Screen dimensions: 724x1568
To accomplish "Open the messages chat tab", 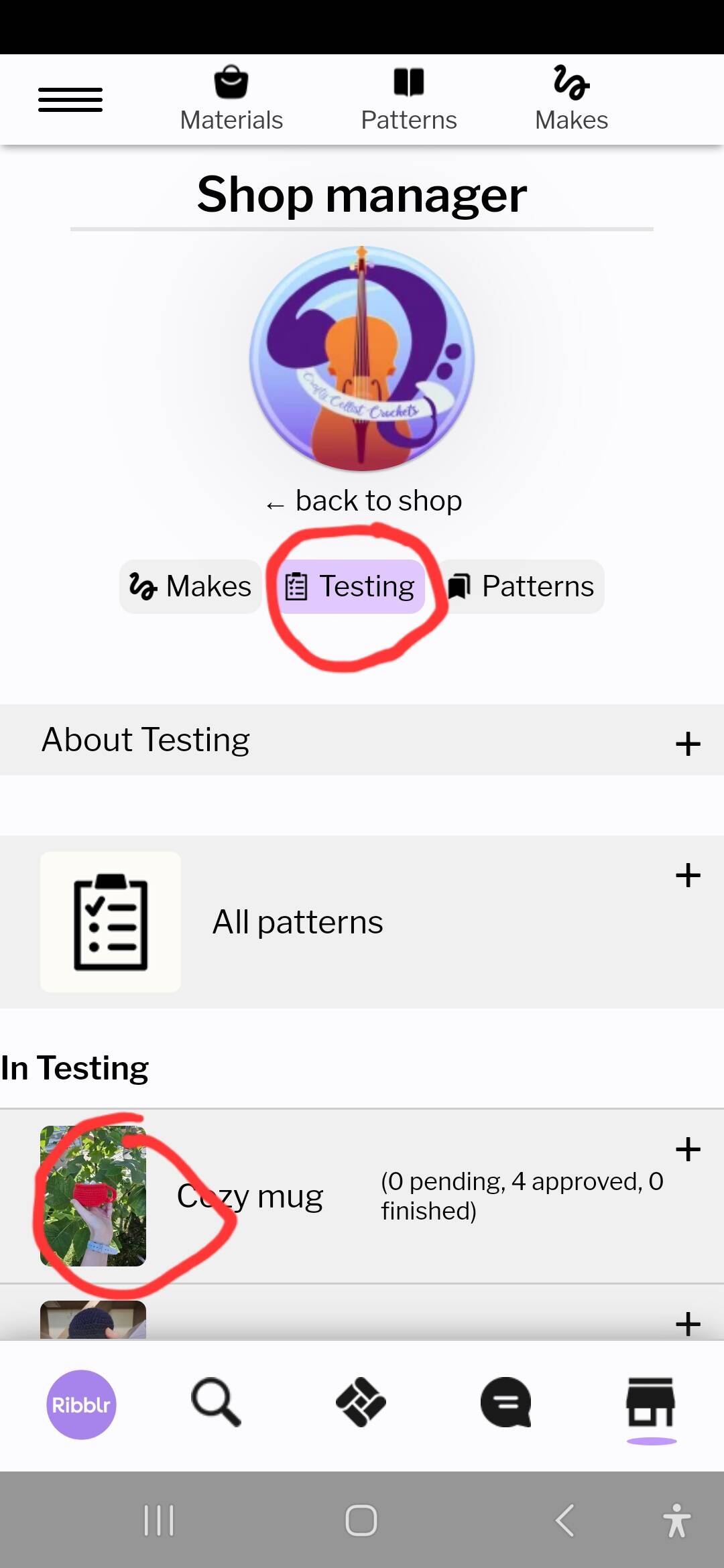I will (x=505, y=1402).
